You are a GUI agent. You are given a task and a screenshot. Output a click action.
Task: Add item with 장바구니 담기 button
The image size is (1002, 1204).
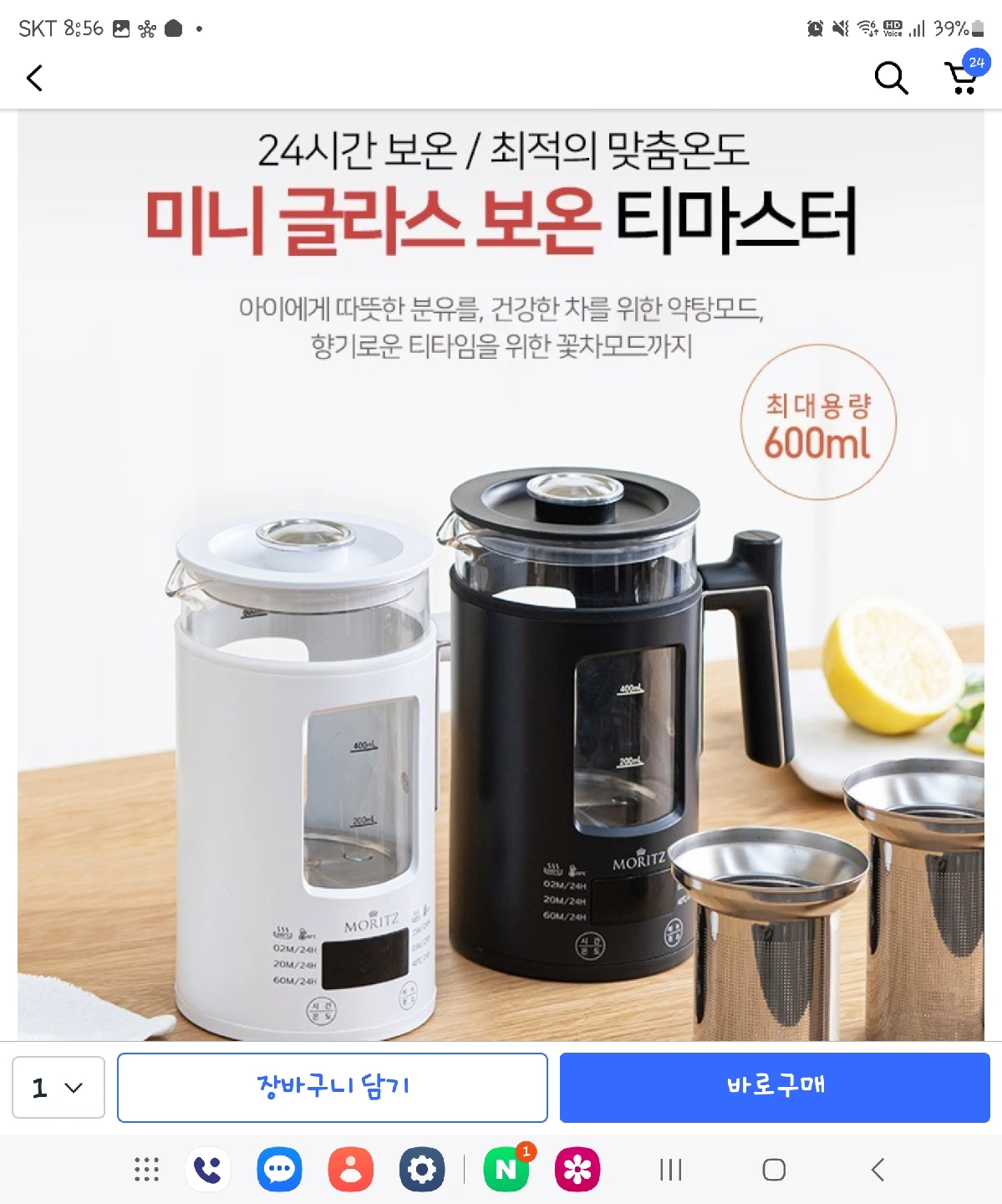click(333, 1087)
